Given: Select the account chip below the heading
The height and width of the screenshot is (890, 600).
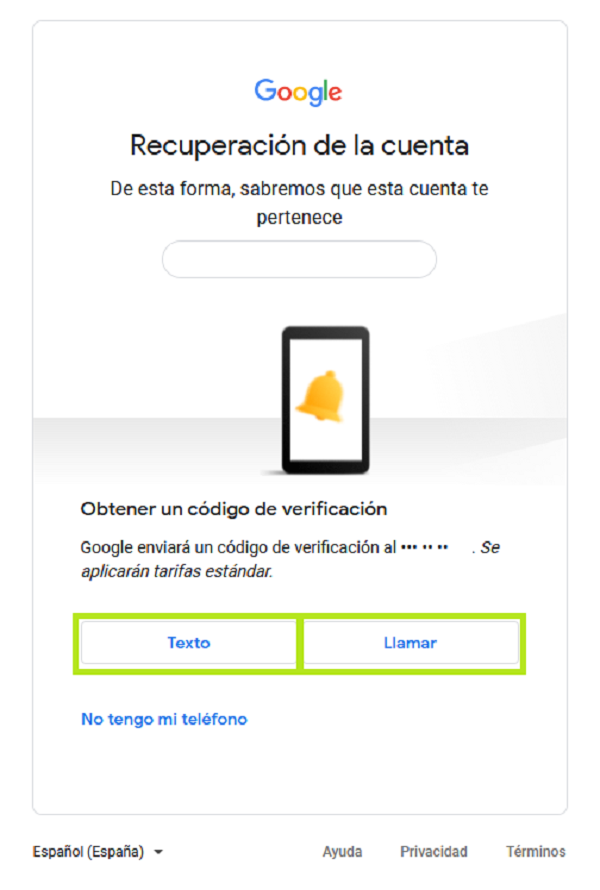Looking at the screenshot, I should click(x=299, y=259).
